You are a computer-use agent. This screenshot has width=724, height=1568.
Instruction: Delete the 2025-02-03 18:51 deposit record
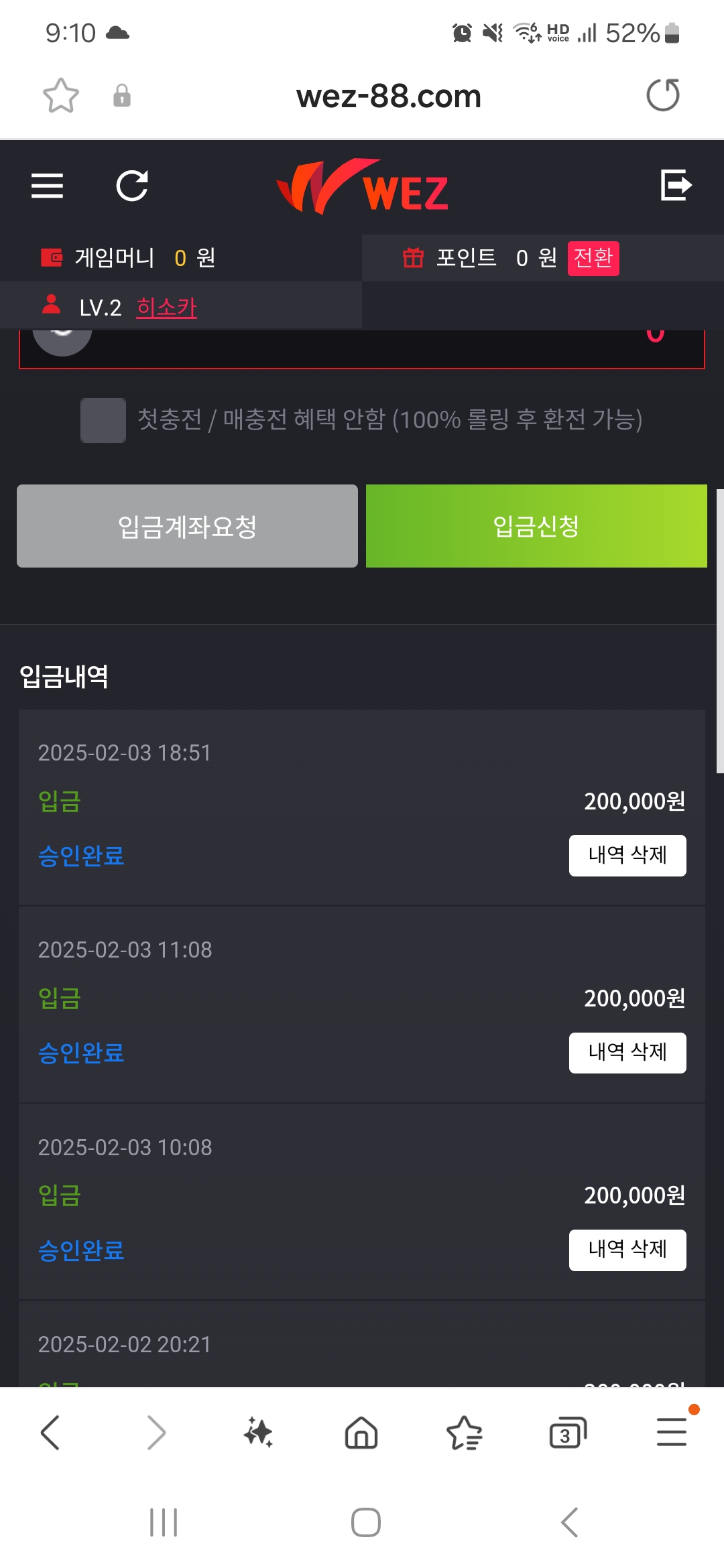tap(627, 855)
